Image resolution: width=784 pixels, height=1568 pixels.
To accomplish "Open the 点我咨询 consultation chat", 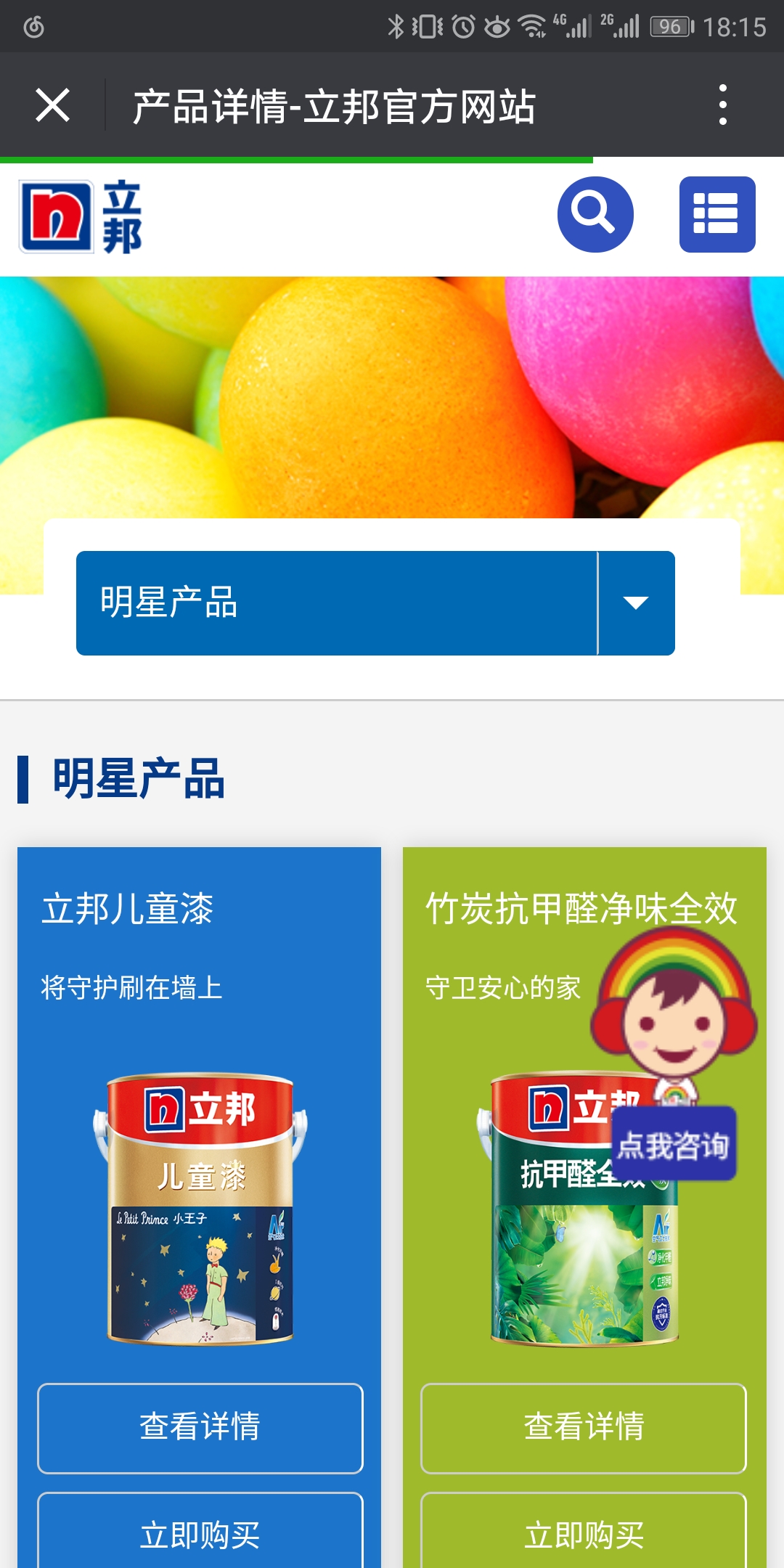I will tap(674, 1145).
